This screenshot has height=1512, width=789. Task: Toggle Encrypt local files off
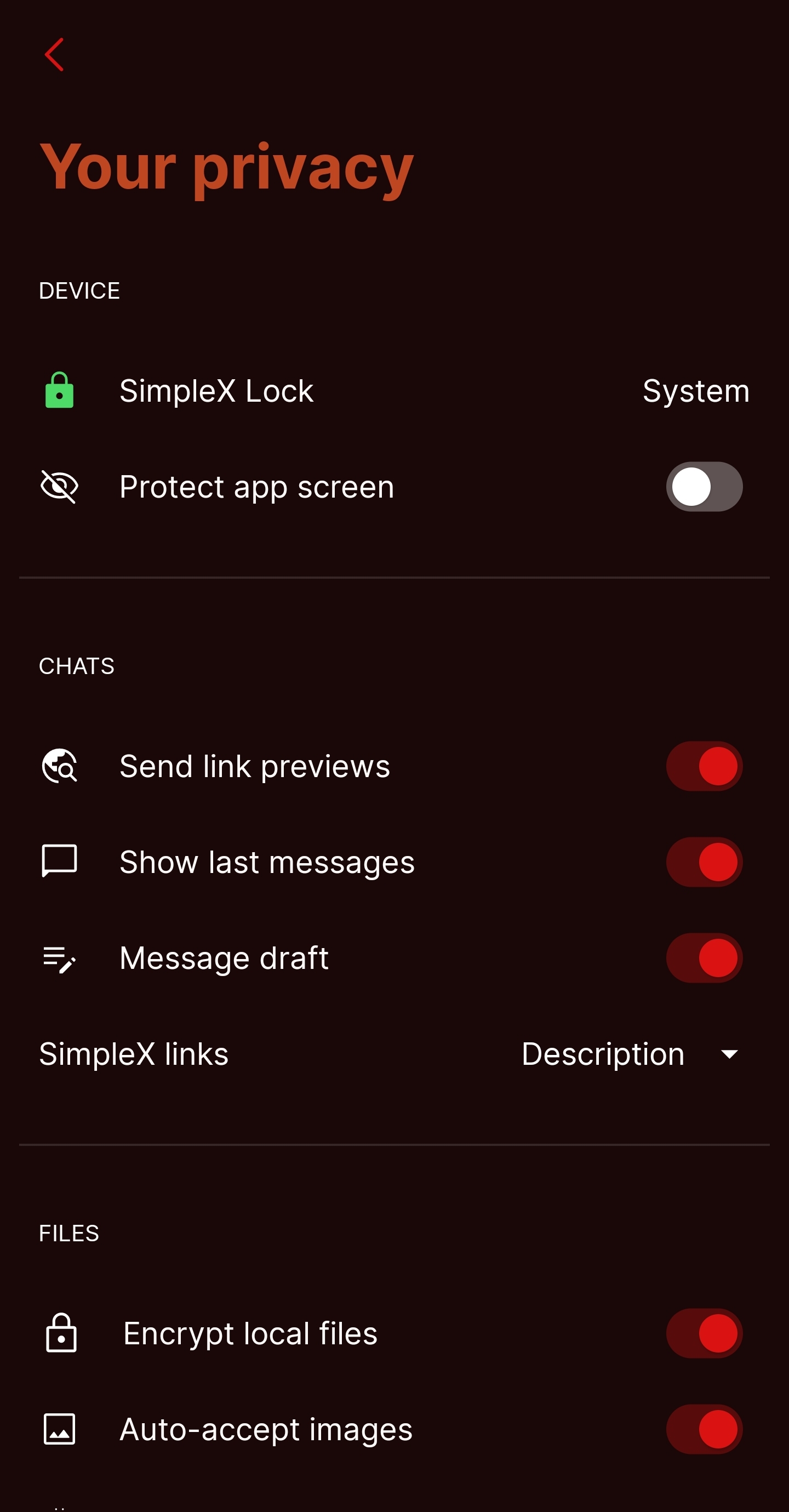(704, 1333)
